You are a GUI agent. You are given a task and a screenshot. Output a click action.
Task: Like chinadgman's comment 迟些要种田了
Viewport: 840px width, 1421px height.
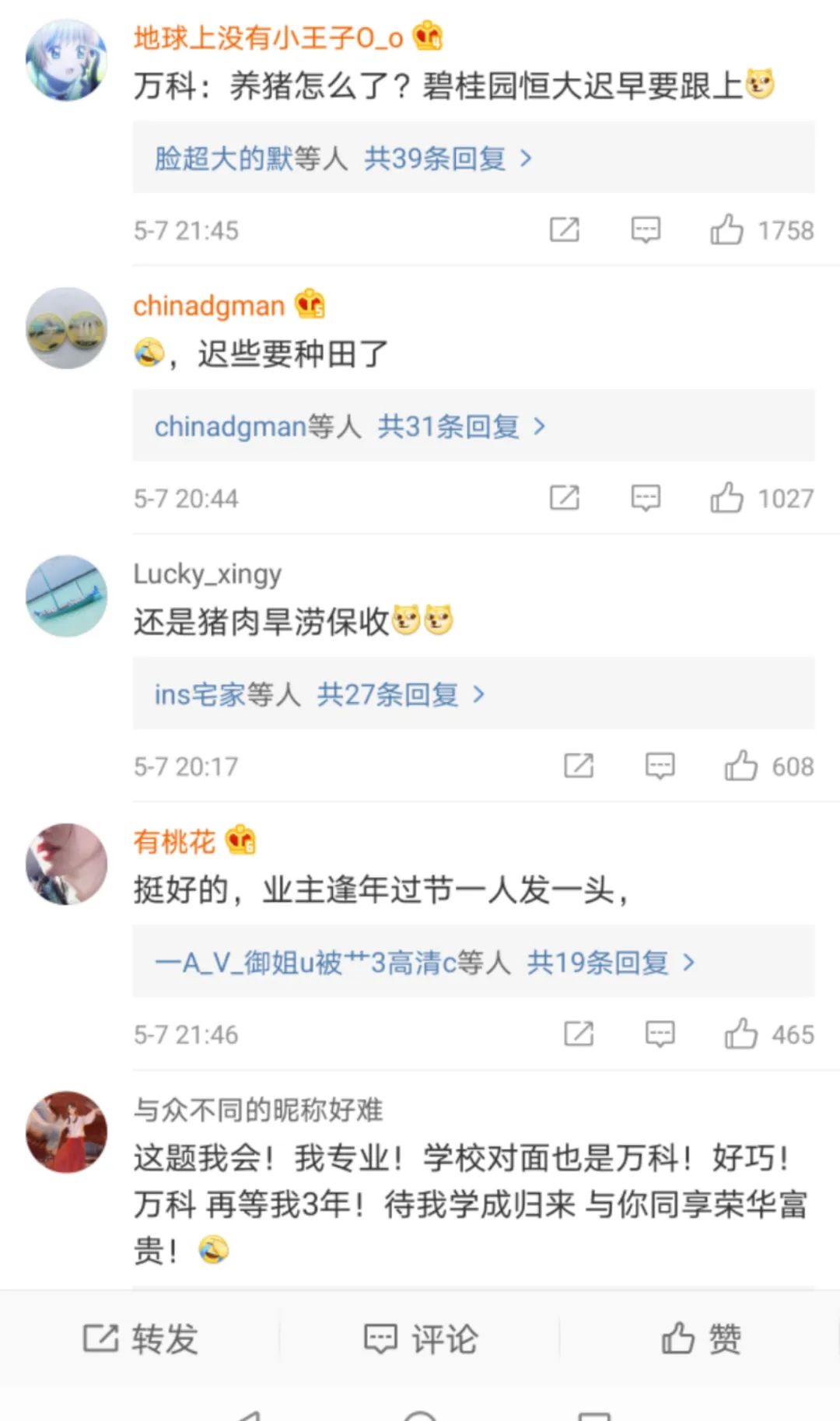pos(726,498)
